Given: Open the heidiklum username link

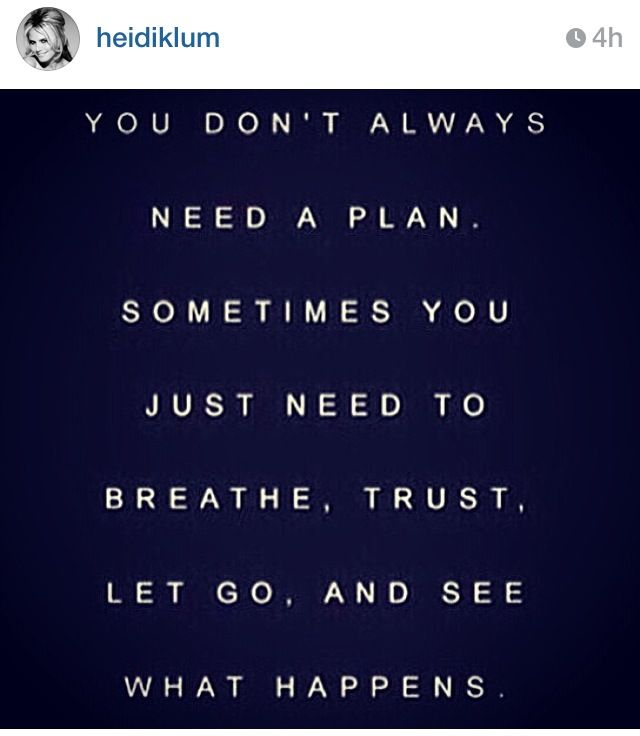Looking at the screenshot, I should click(x=156, y=38).
